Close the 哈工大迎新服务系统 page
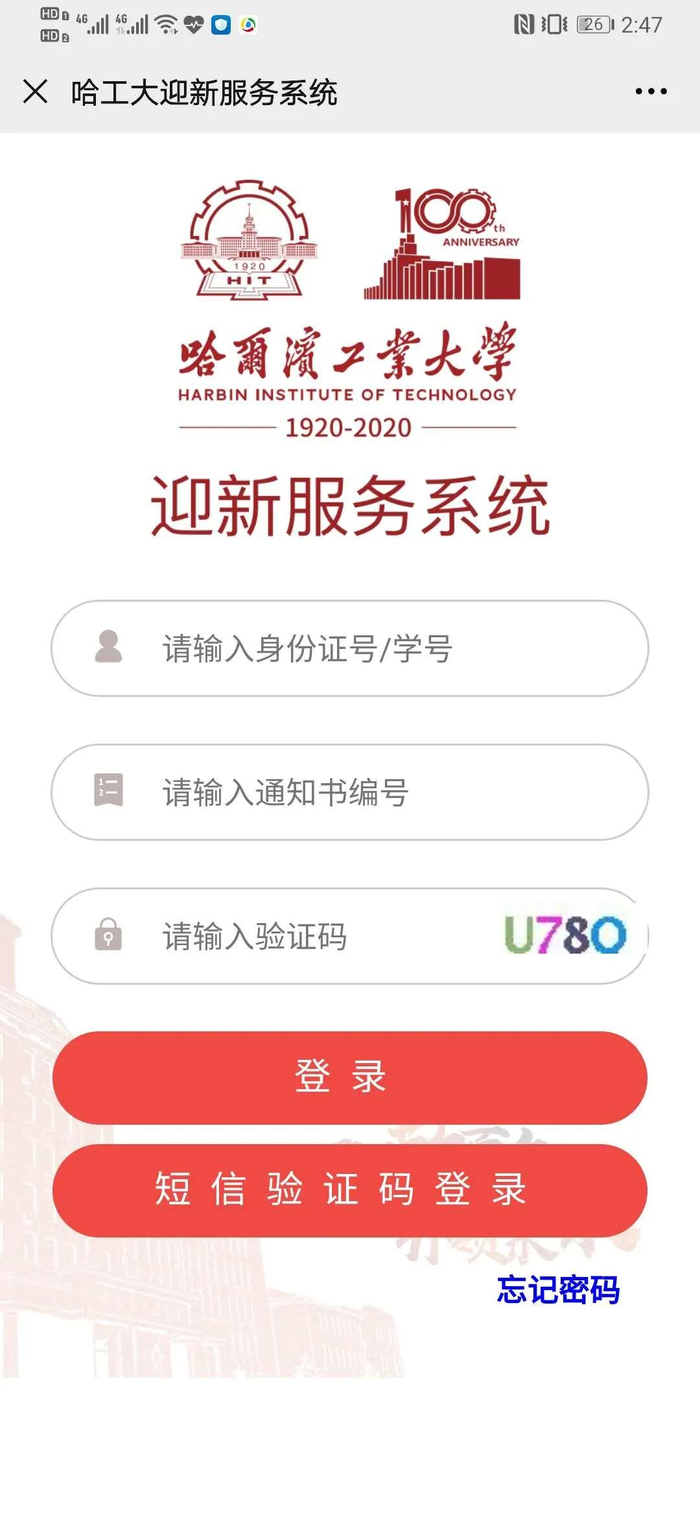 click(x=35, y=92)
